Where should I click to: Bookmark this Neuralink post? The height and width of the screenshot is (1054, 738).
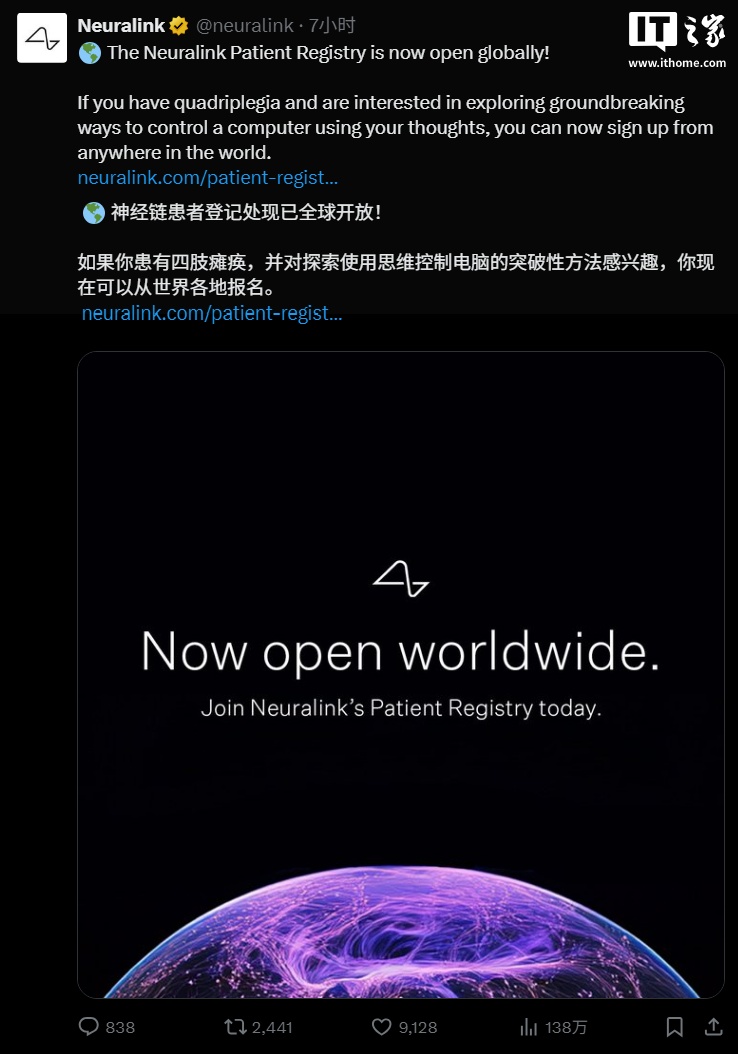click(x=675, y=1026)
